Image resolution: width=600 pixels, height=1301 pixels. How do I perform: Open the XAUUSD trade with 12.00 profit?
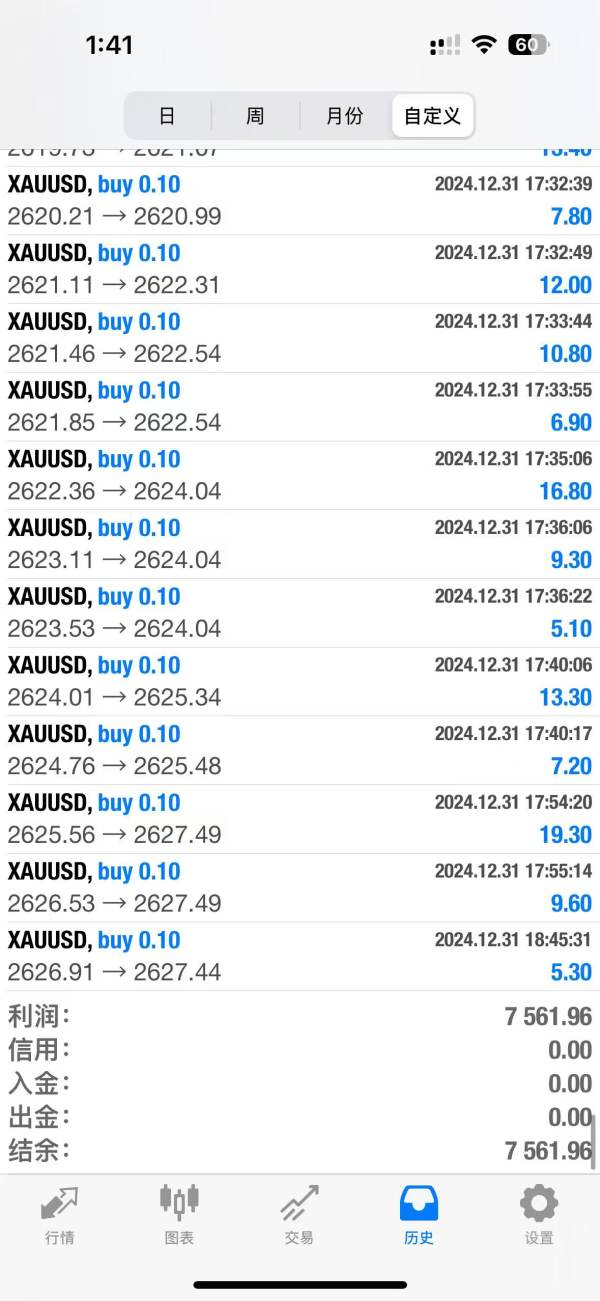pos(300,269)
